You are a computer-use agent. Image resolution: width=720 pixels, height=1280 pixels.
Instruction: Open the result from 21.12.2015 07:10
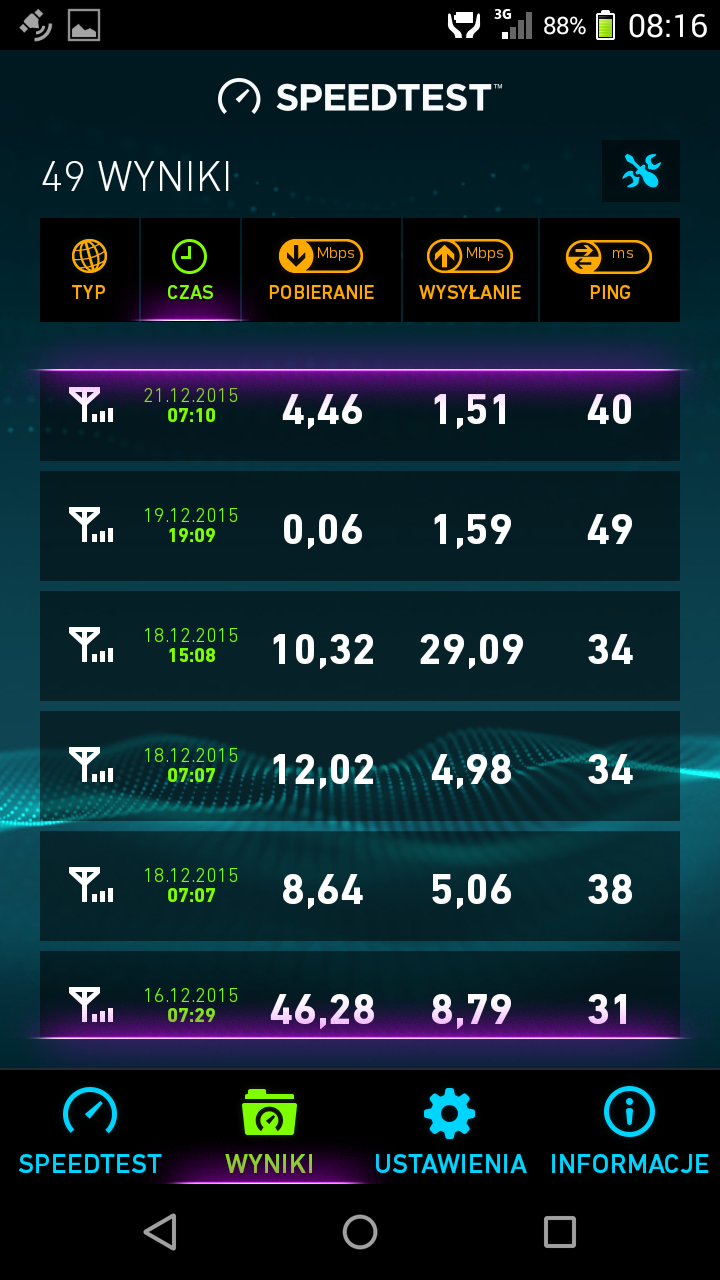coord(360,412)
